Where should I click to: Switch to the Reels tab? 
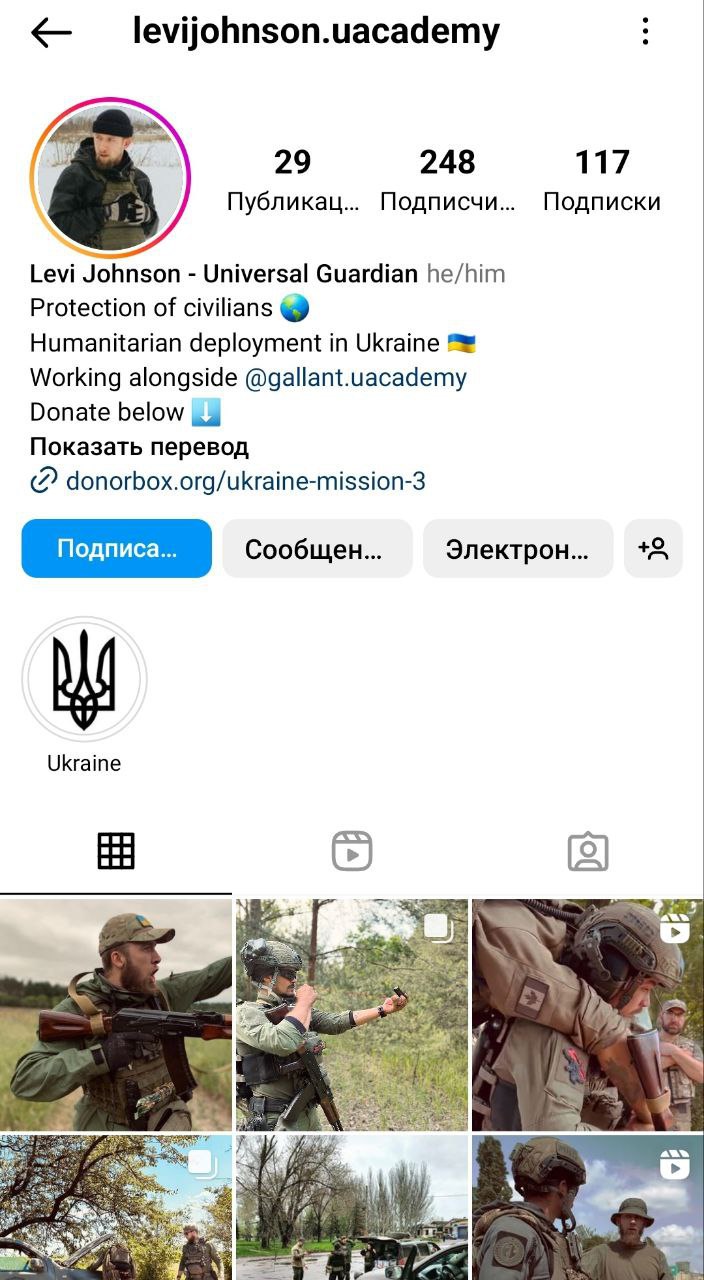352,851
